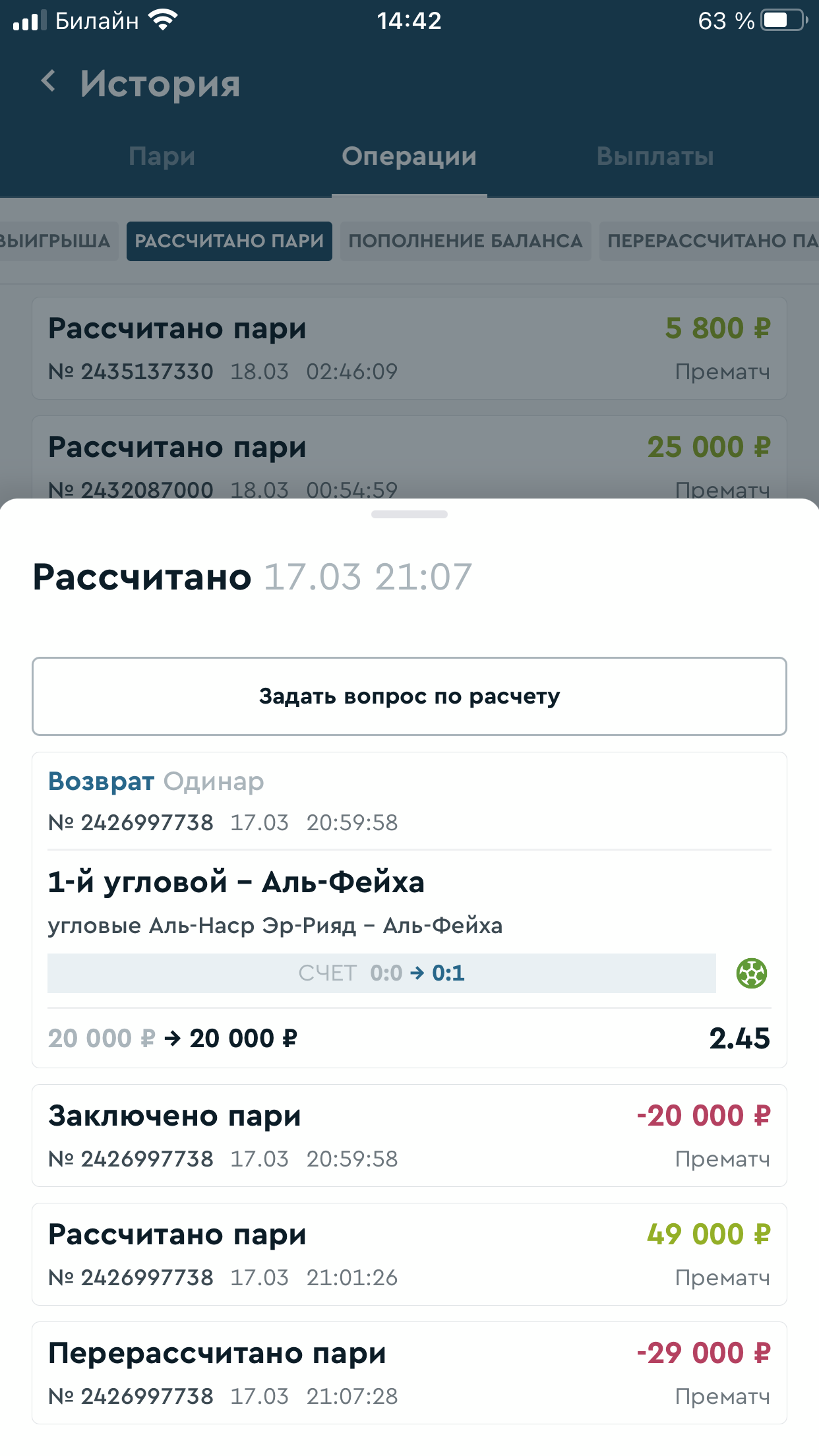Viewport: 819px width, 1456px height.
Task: Select the Операции tab
Action: point(409,157)
